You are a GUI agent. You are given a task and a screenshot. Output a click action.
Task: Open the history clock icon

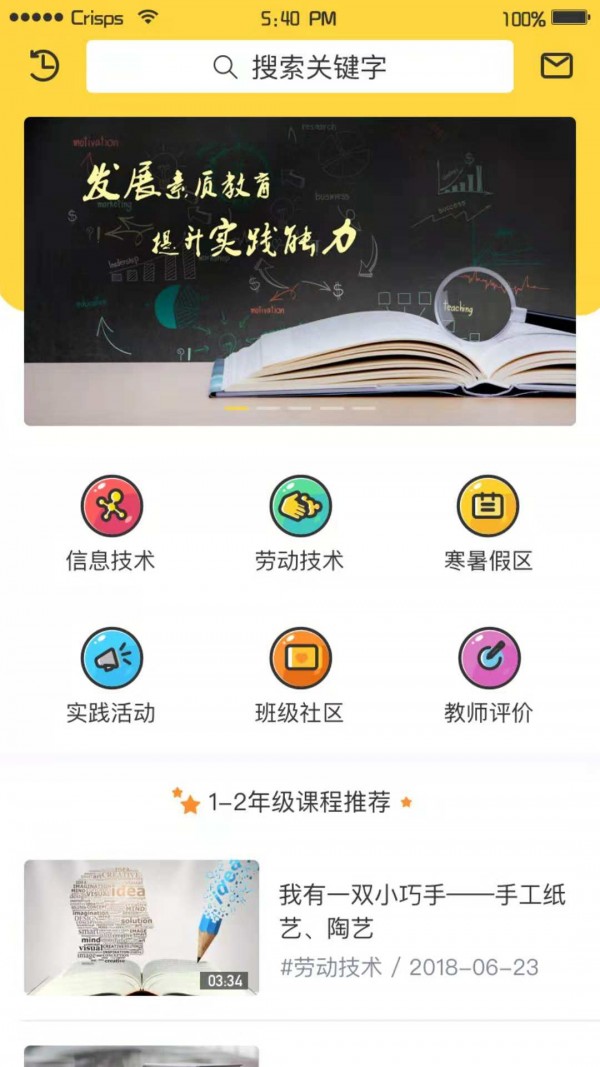point(44,66)
